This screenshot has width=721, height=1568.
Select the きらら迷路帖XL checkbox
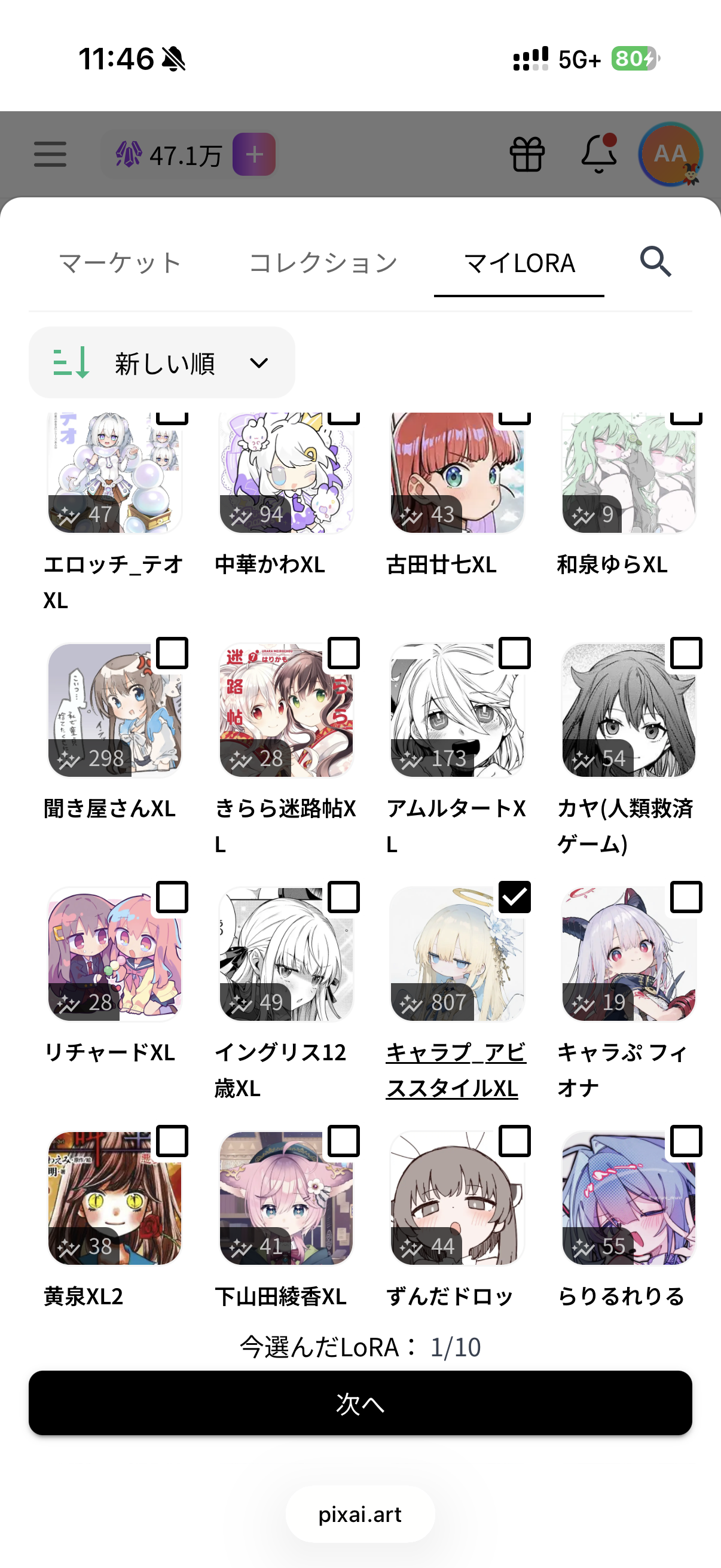[x=344, y=653]
